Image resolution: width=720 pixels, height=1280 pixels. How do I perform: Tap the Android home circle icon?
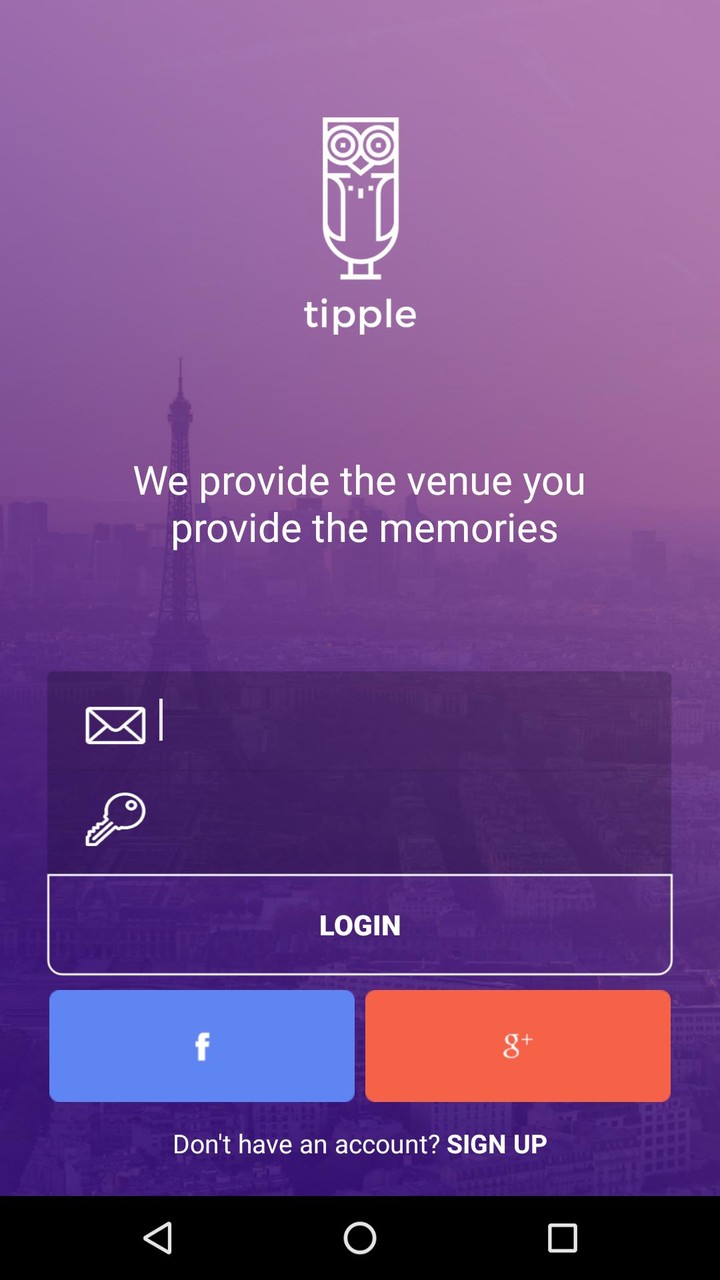point(360,1238)
